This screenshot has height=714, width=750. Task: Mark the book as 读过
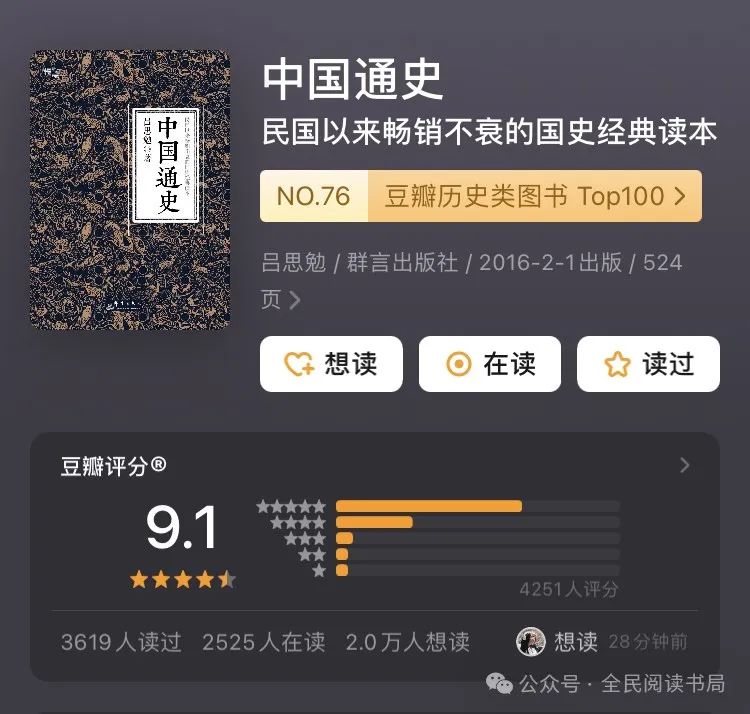pyautogui.click(x=648, y=364)
